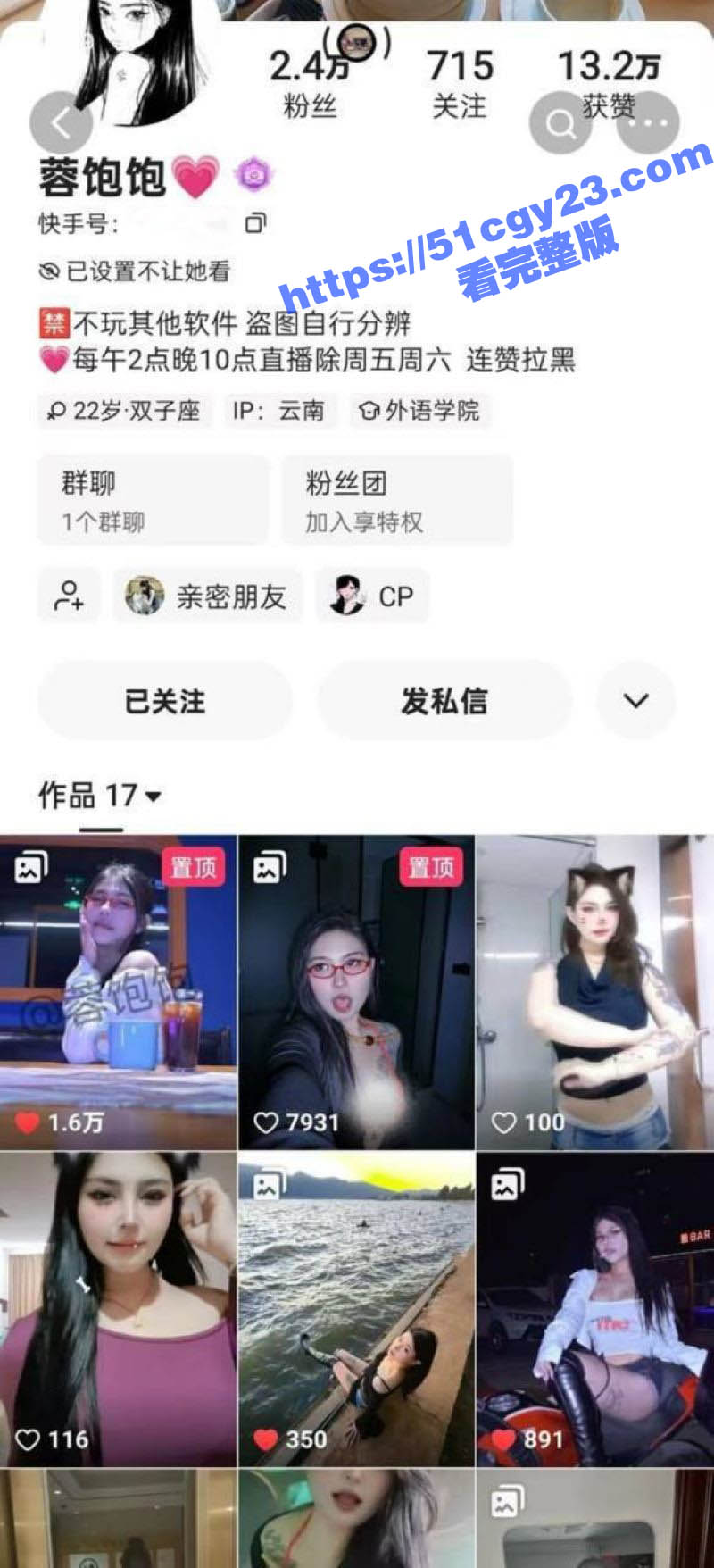View the 粉丝 followers list

(310, 85)
